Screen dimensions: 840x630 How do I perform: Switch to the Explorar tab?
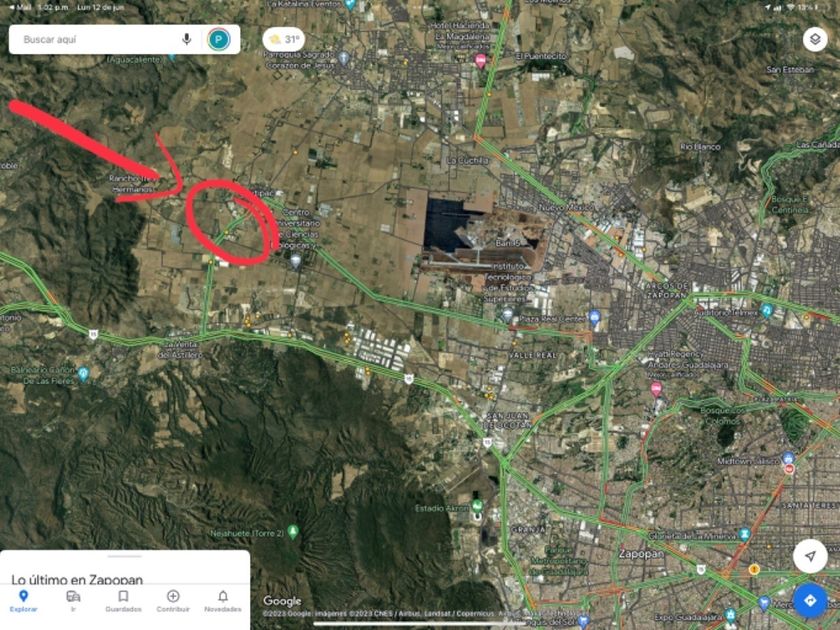click(23, 600)
